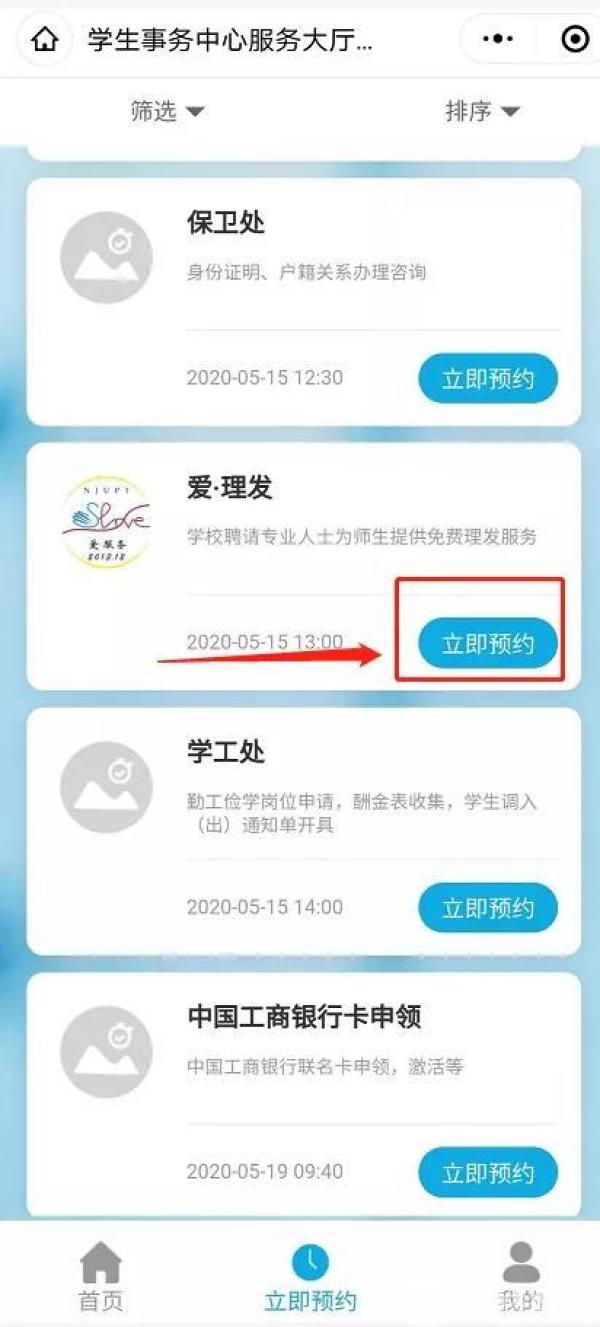
Task: Expand the 筛选 filter dropdown
Action: tap(167, 111)
